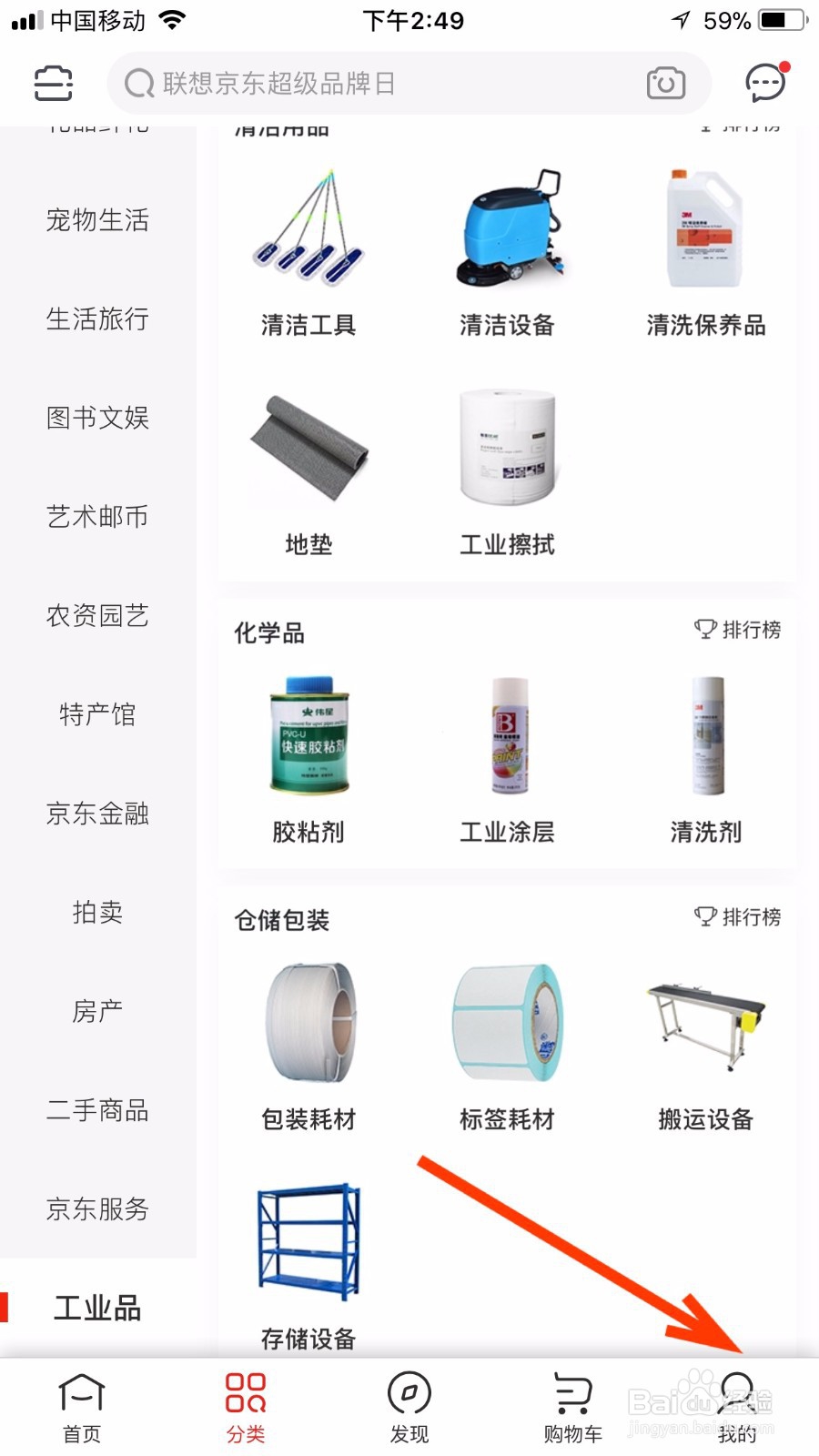Viewport: 819px width, 1456px height.
Task: Open the camera search icon in search bar
Action: coord(665,83)
